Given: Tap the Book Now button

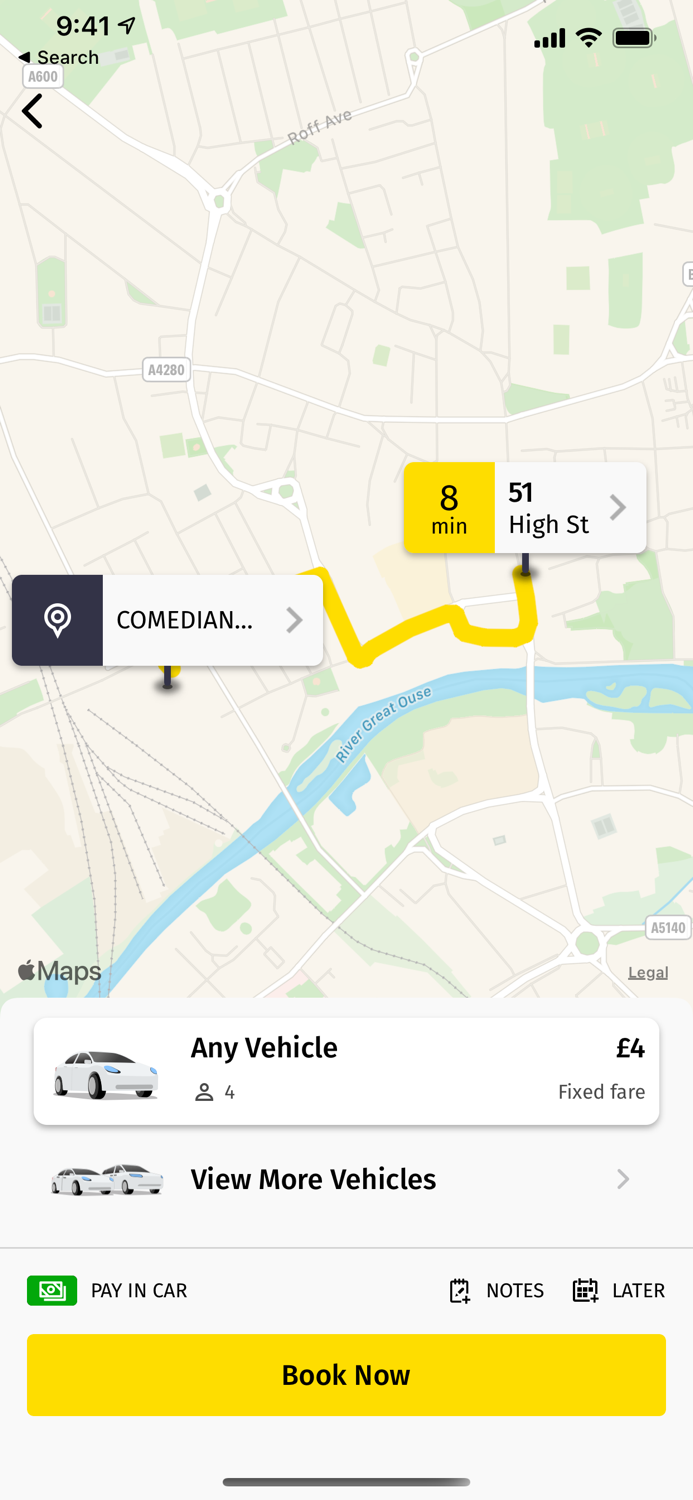Looking at the screenshot, I should 346,1375.
